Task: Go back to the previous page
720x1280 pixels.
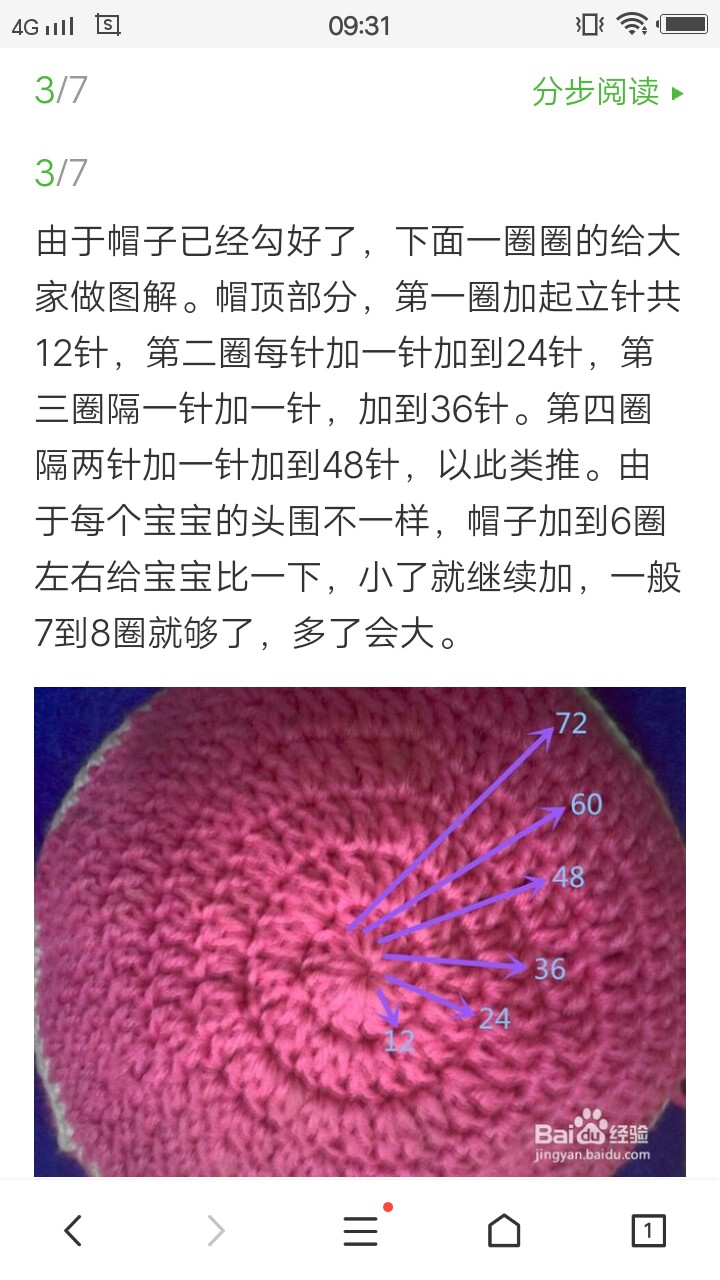Action: 73,1231
